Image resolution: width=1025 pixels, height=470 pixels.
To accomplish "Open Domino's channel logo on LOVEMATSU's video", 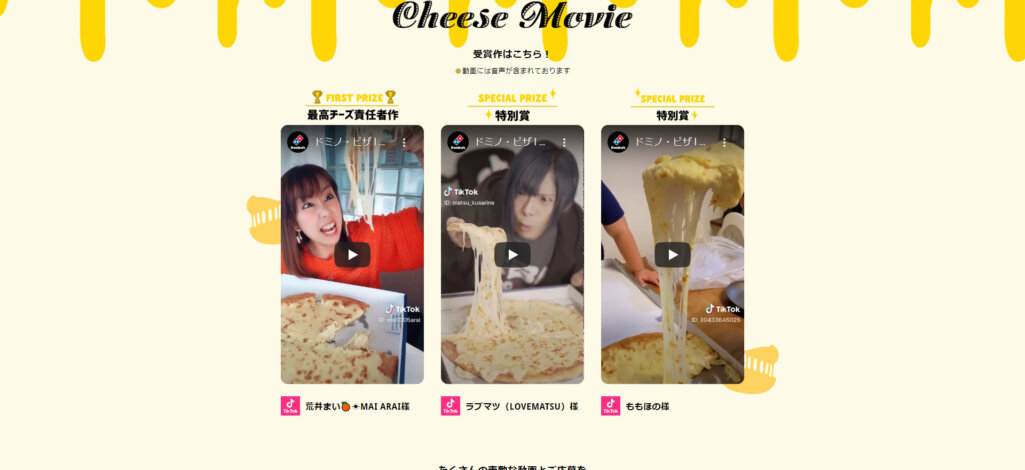I will click(x=457, y=142).
